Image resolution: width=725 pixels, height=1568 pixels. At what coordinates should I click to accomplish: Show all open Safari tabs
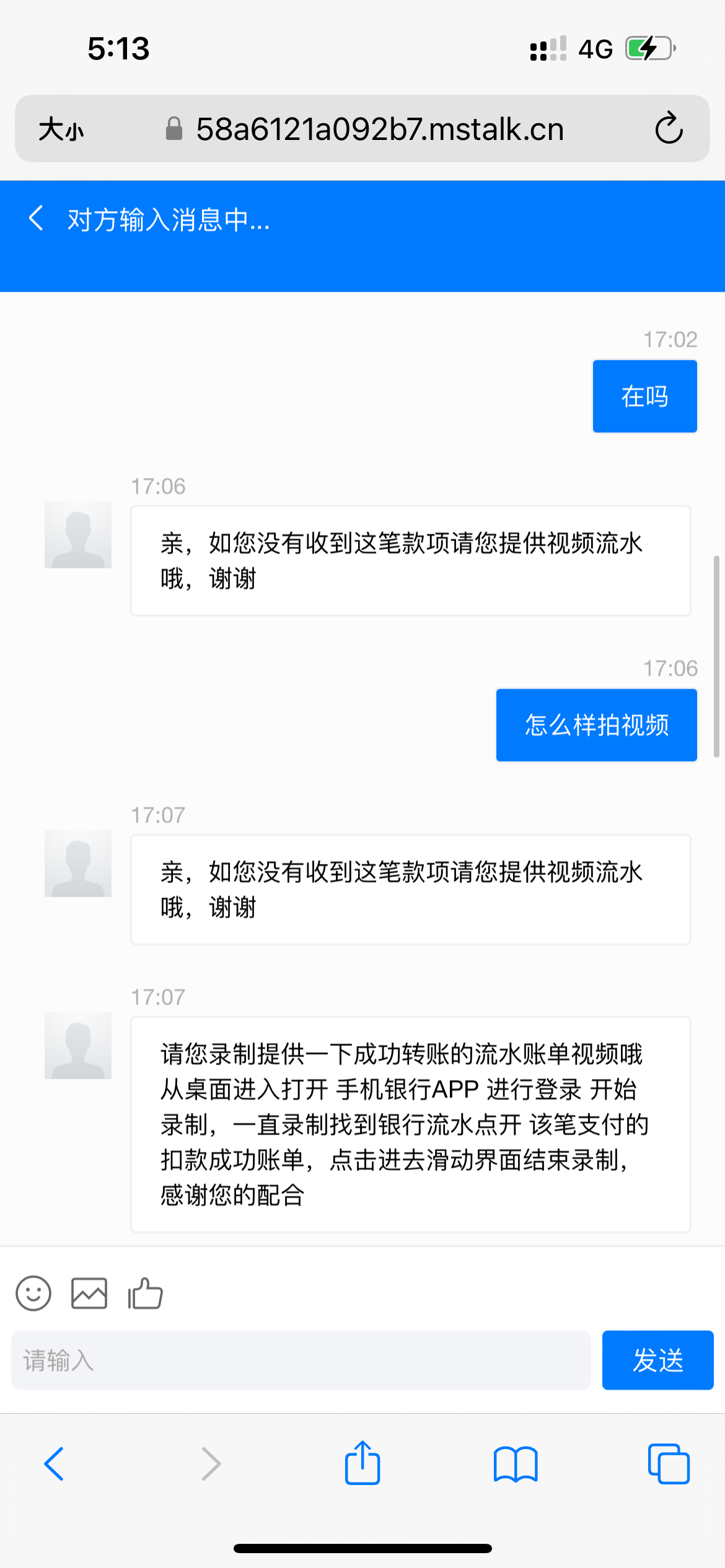(x=669, y=1464)
